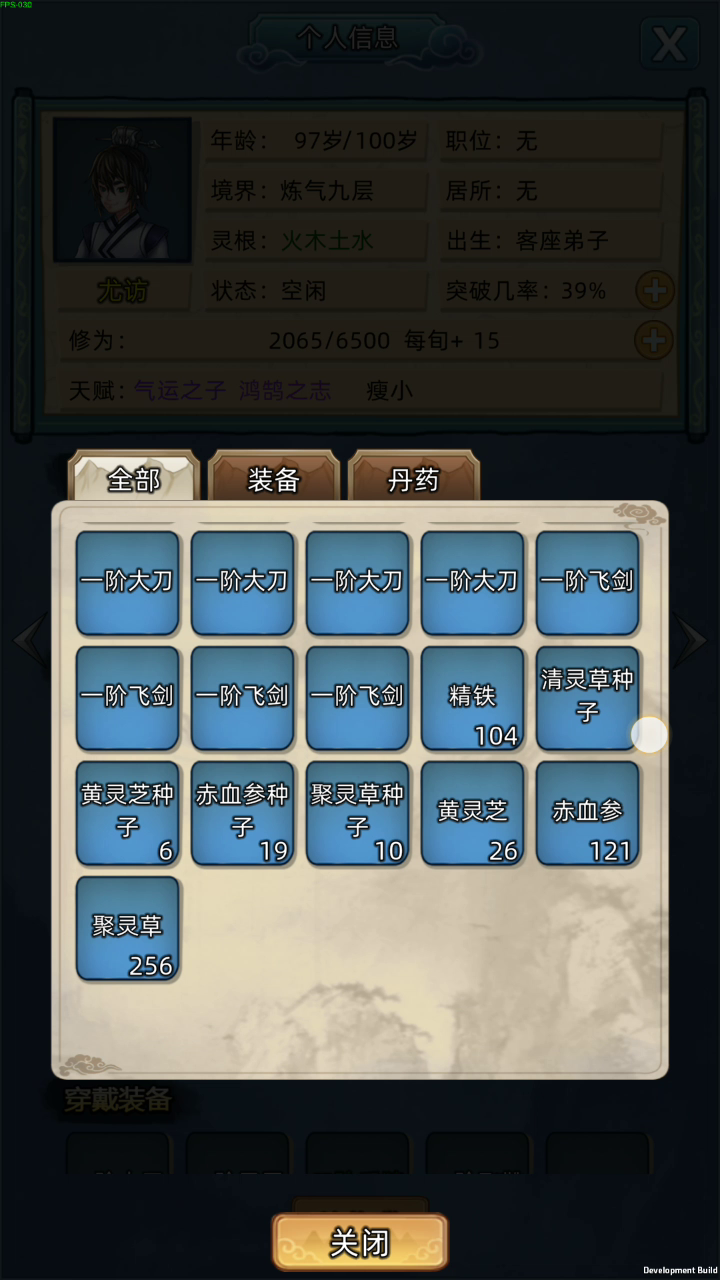This screenshot has height=1280, width=720.
Task: Tap the inventory scrollbar handle
Action: point(650,735)
